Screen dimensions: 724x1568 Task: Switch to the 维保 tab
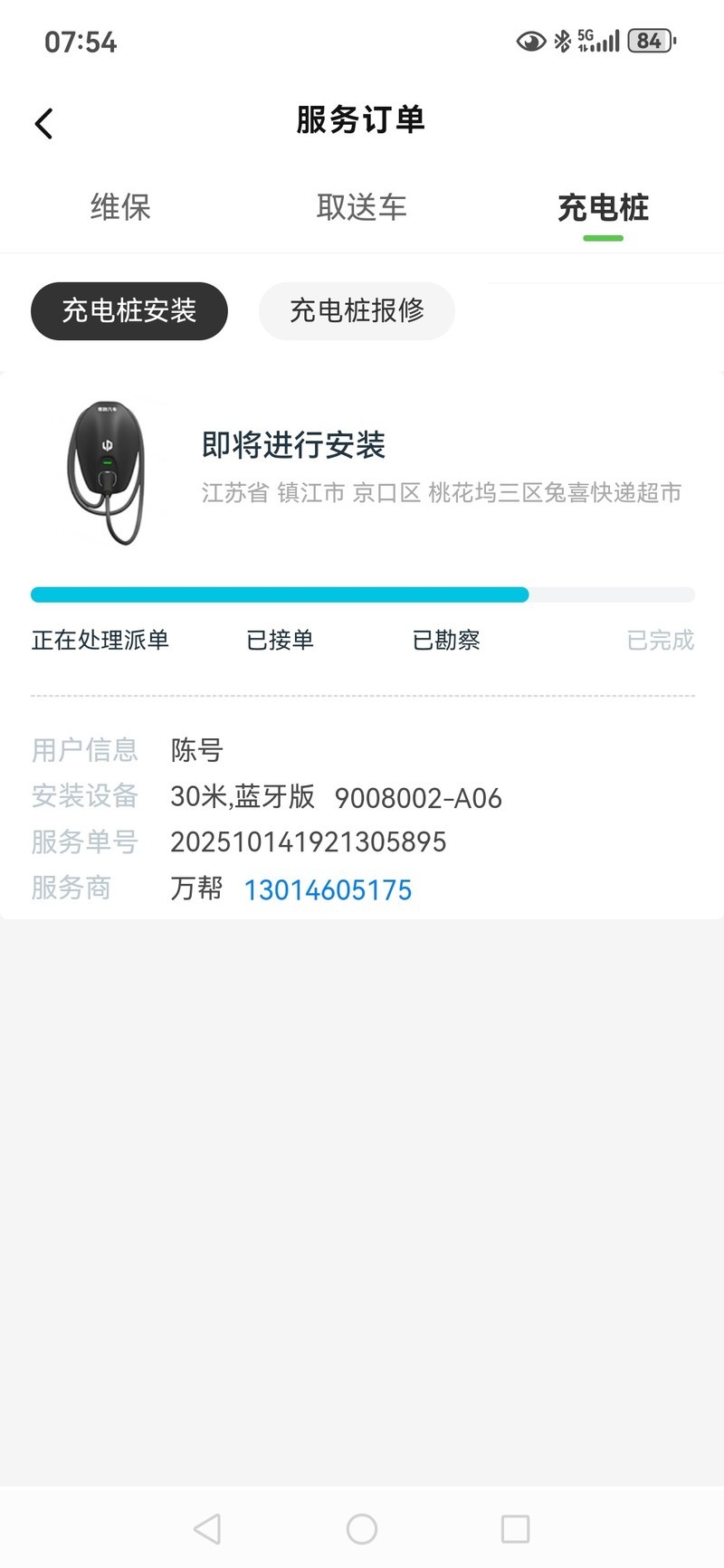tap(120, 207)
